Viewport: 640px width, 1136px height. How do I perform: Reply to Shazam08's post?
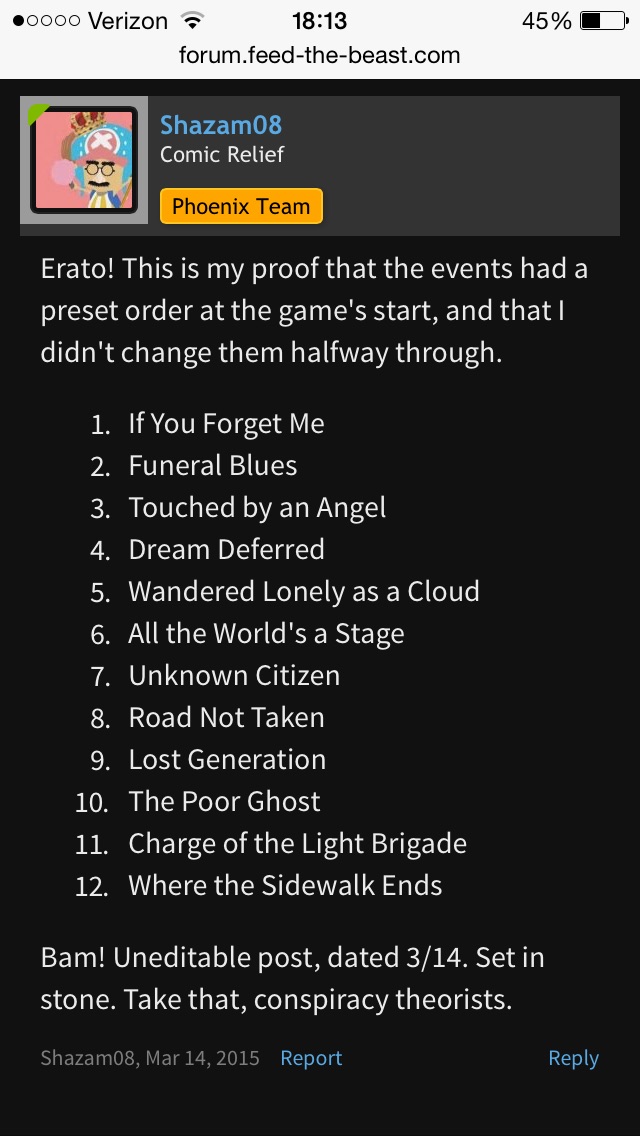click(573, 1058)
